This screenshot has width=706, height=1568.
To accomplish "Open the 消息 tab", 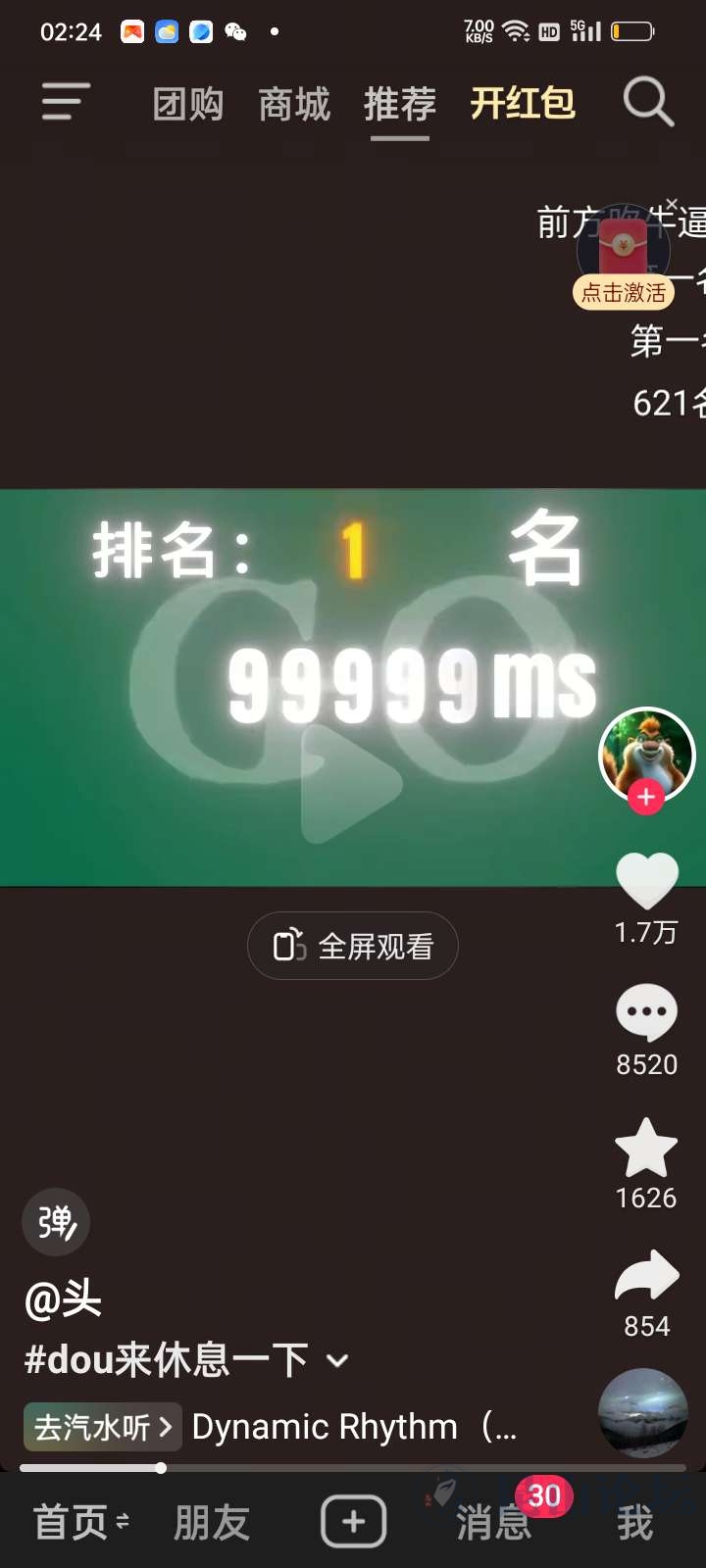I will click(x=493, y=1522).
